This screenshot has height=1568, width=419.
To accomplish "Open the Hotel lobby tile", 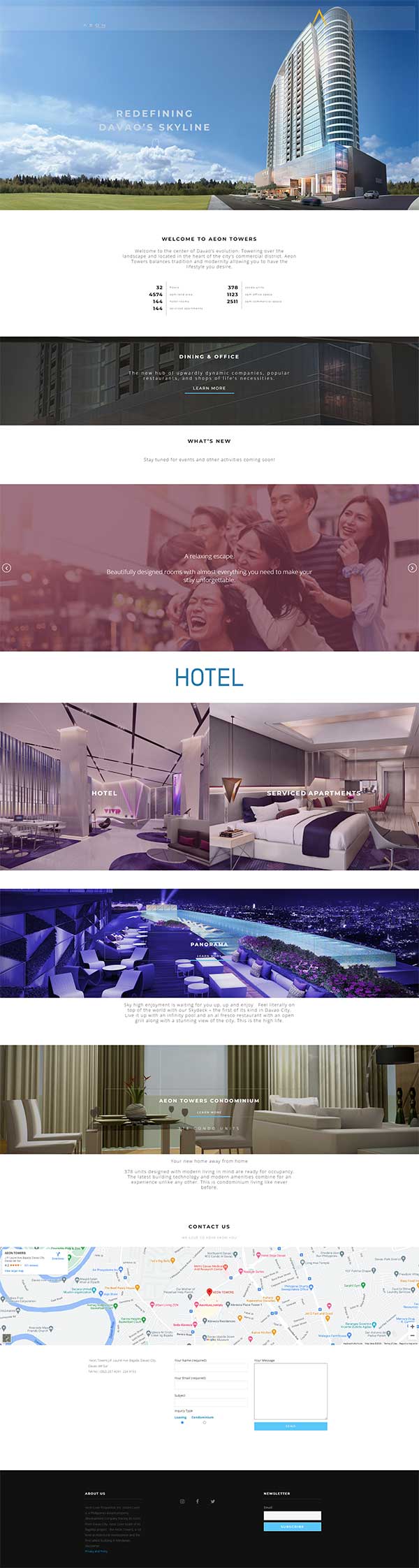I will click(104, 793).
